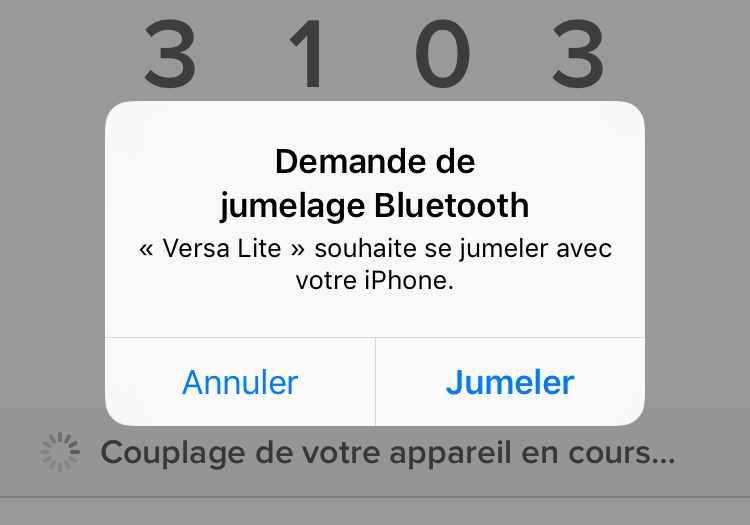Tap Jumeler to pair with Versa Lite

(x=510, y=382)
